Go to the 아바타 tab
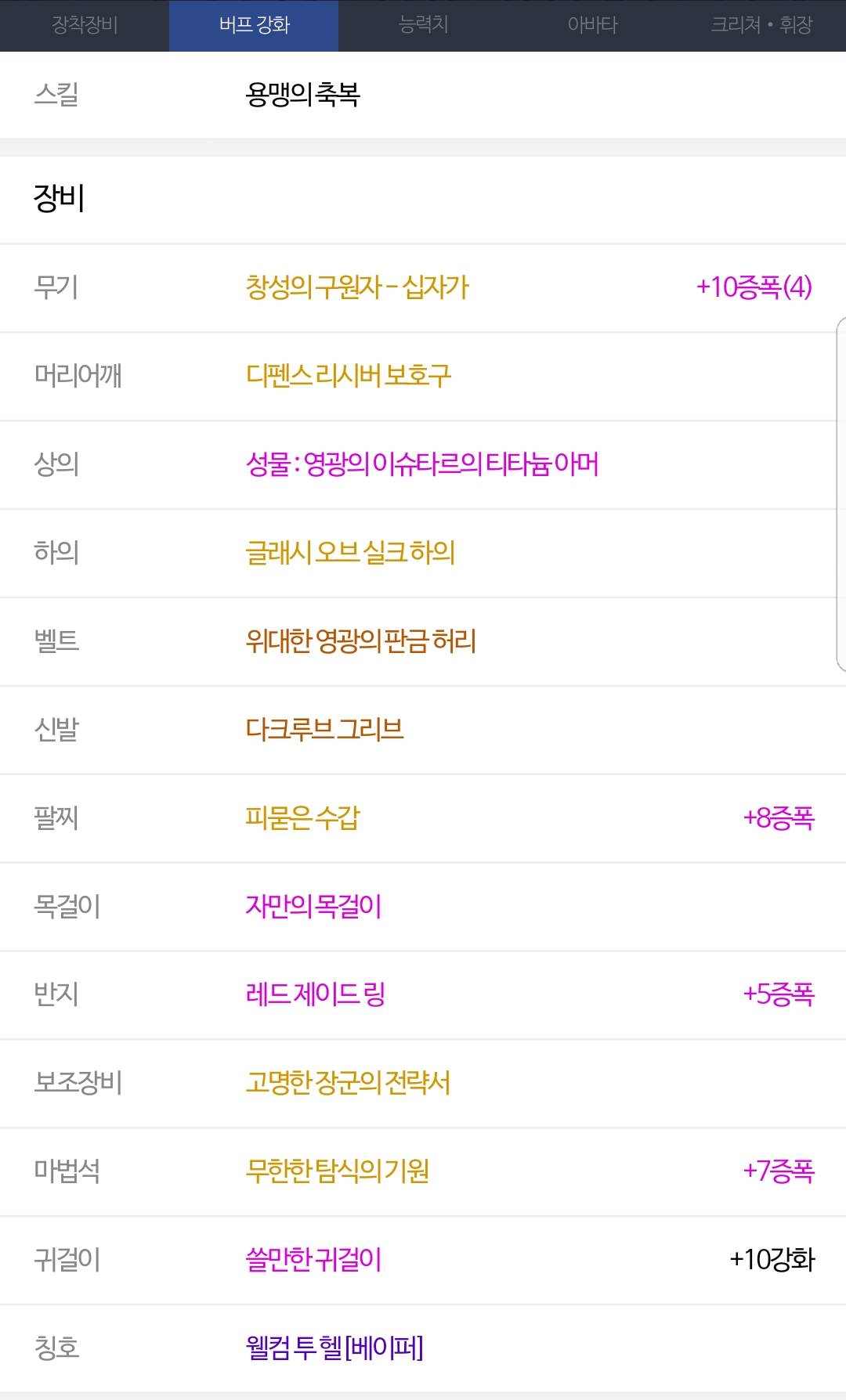This screenshot has width=846, height=1400. point(592,25)
